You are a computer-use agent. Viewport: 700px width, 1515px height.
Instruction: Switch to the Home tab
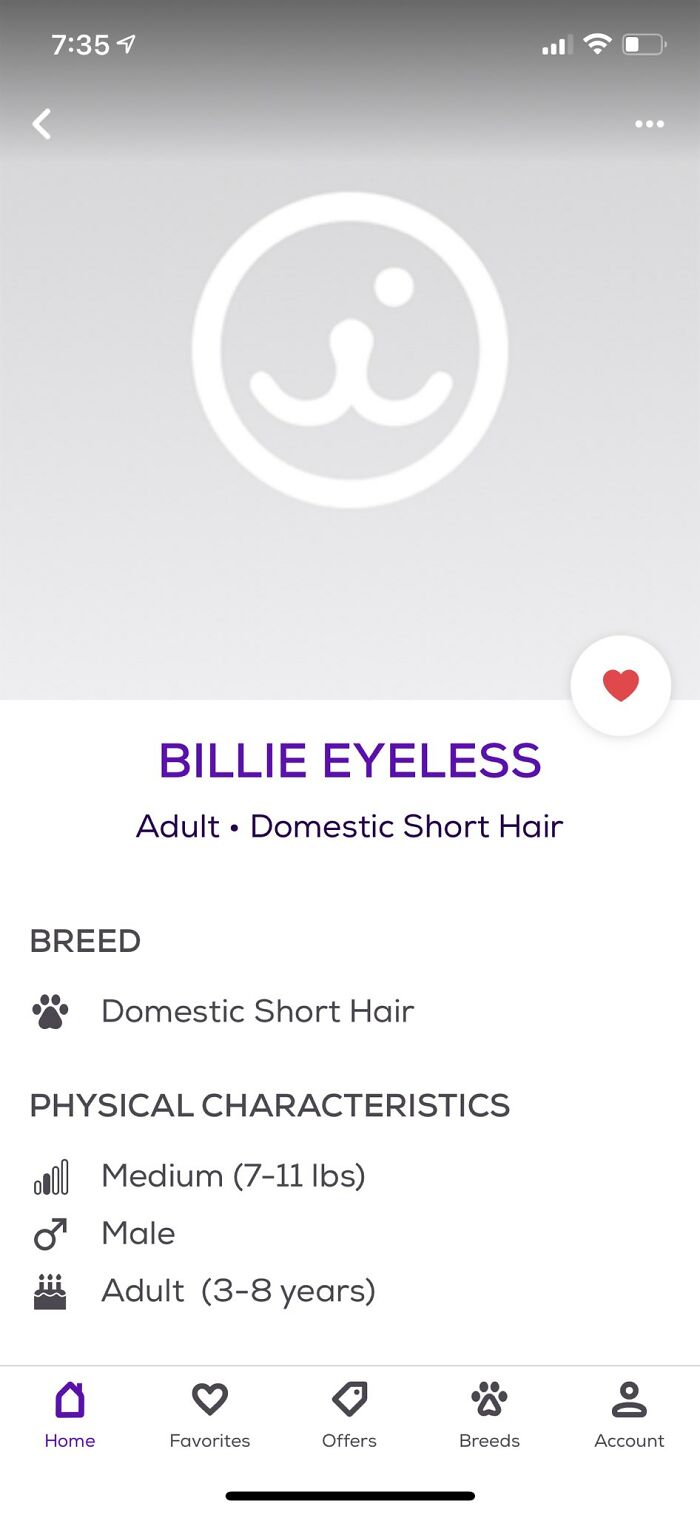click(70, 1414)
